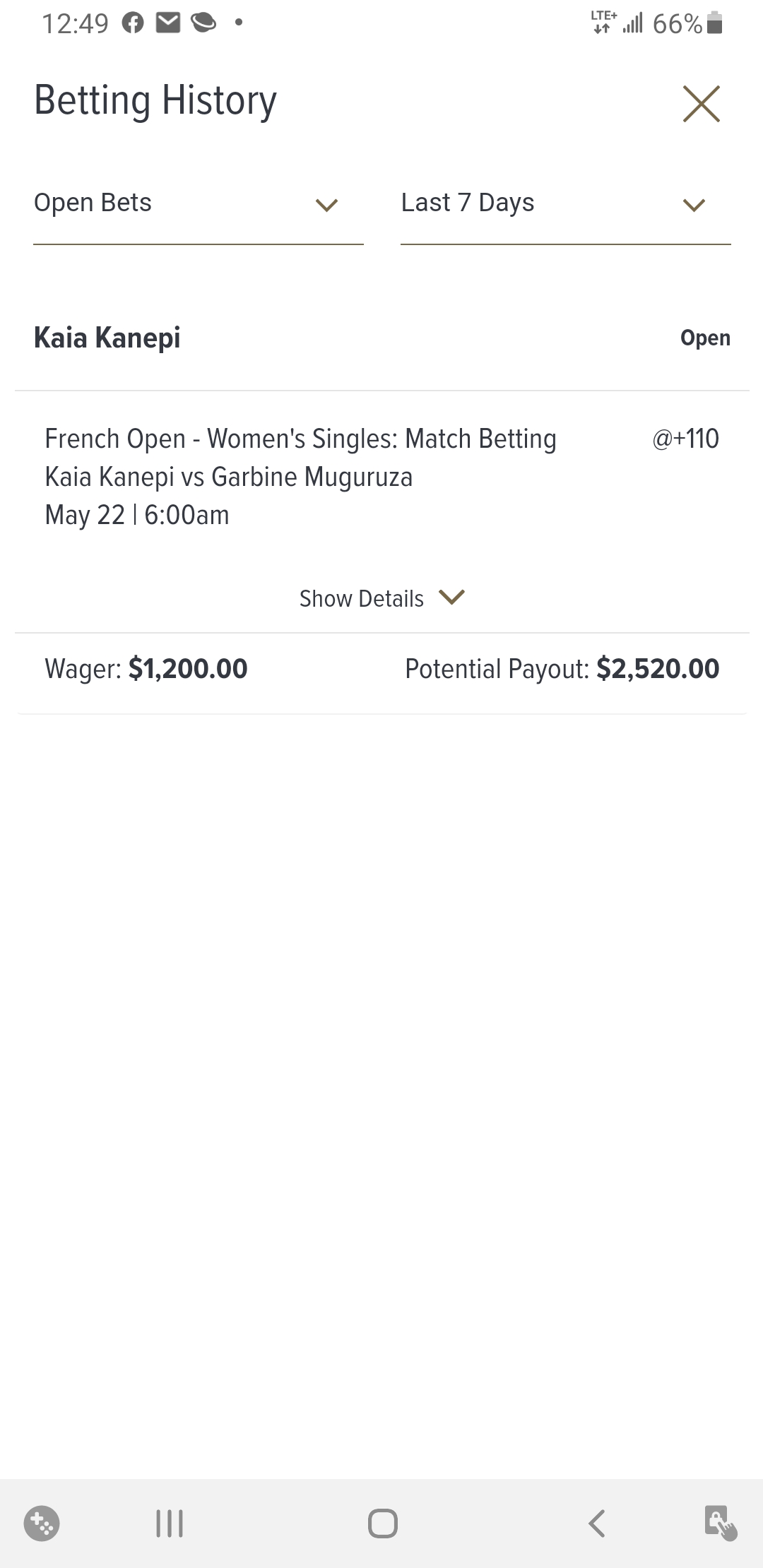This screenshot has height=1568, width=763.
Task: Open the Last 7 Days dropdown
Action: point(565,205)
